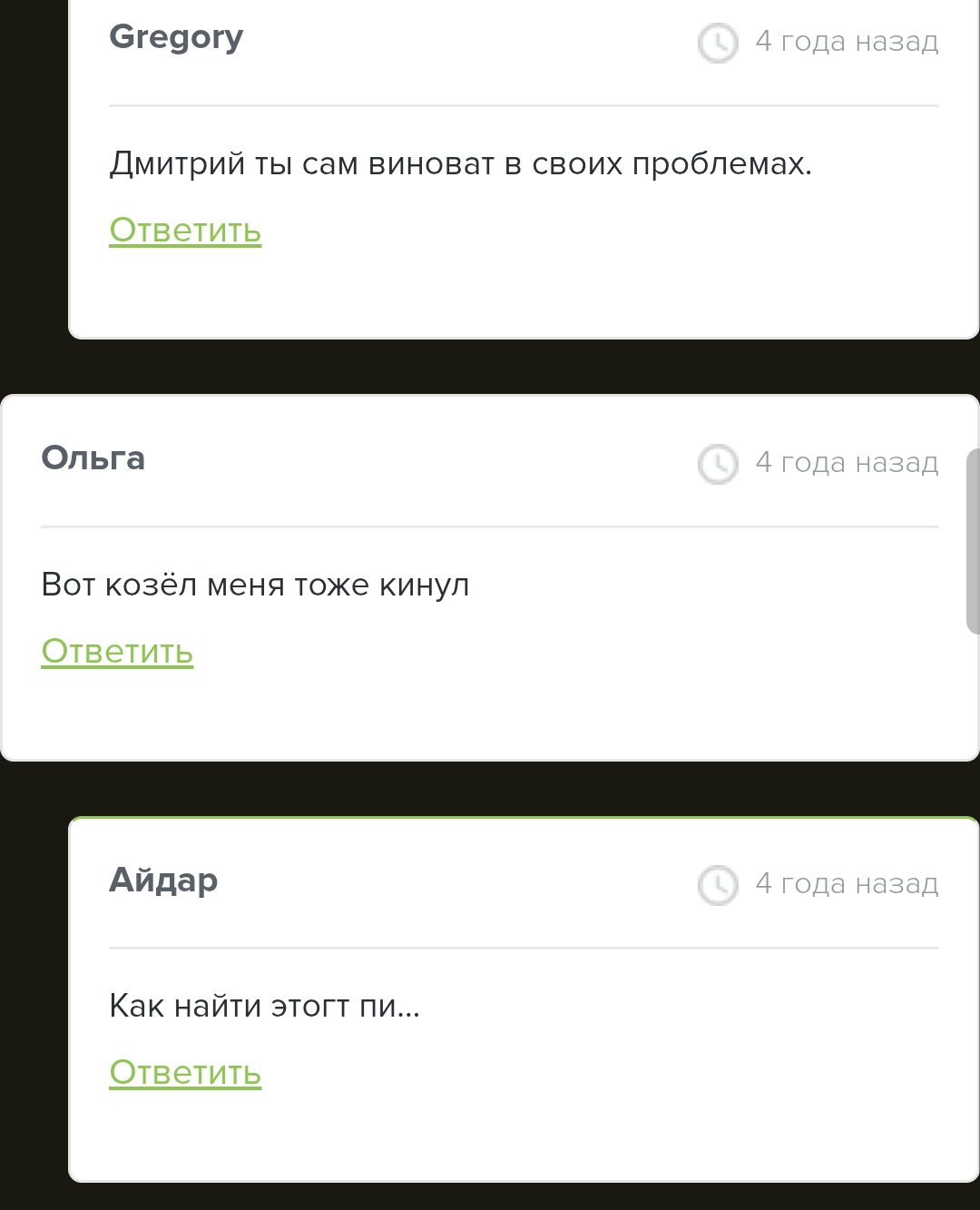
Task: Reply to Gregory's comment via Ответить
Action: coord(185,231)
